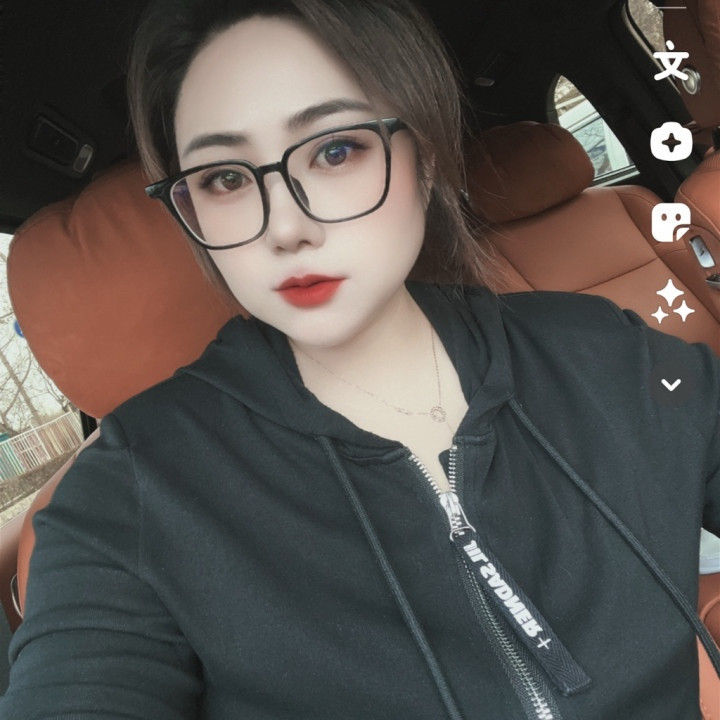Expand more tools with the down chevron
The image size is (720, 720).
(x=671, y=384)
